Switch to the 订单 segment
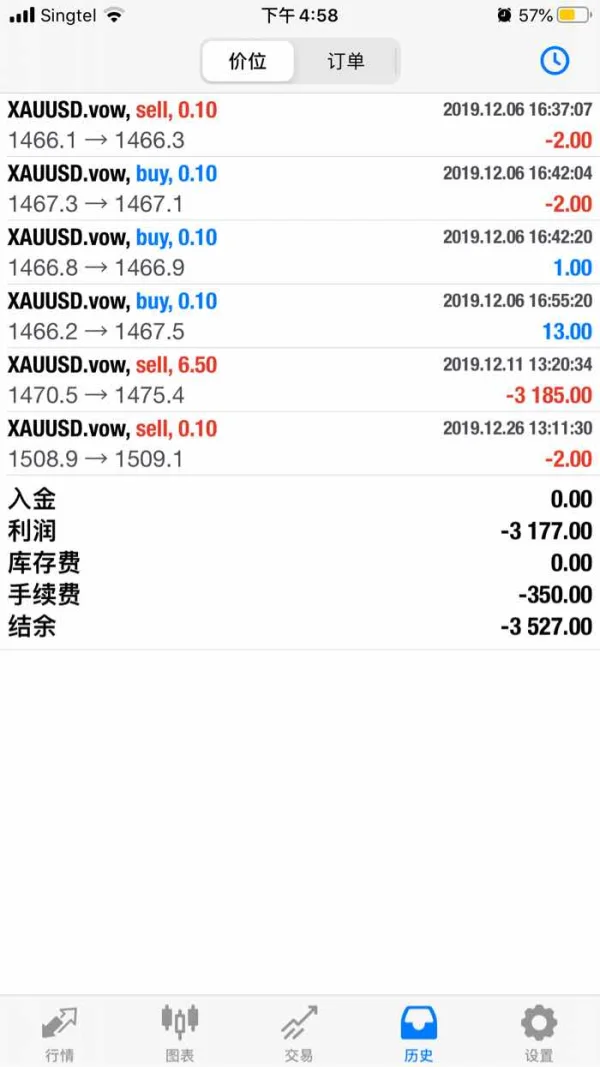 pos(346,61)
